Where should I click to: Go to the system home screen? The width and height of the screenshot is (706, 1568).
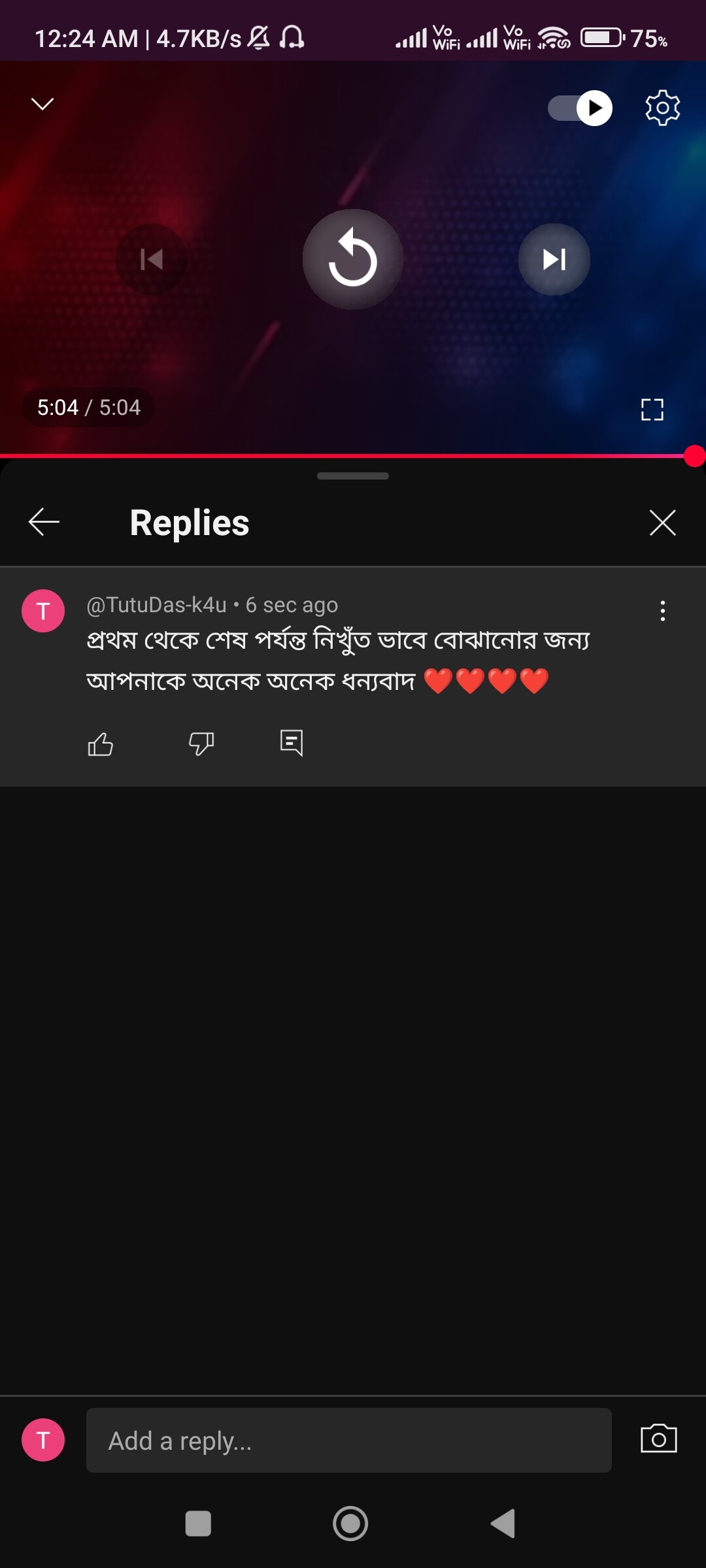(350, 1524)
